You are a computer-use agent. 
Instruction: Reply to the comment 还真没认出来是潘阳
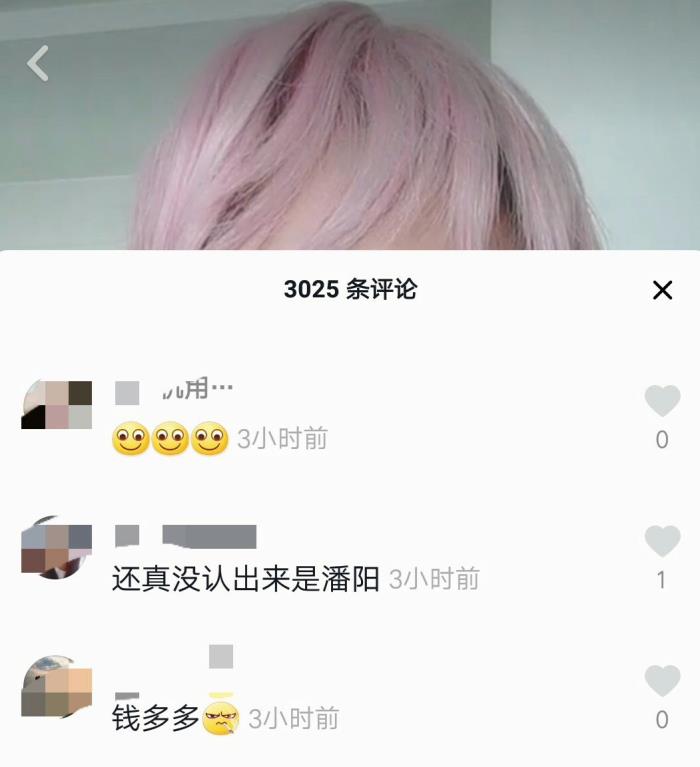[245, 579]
